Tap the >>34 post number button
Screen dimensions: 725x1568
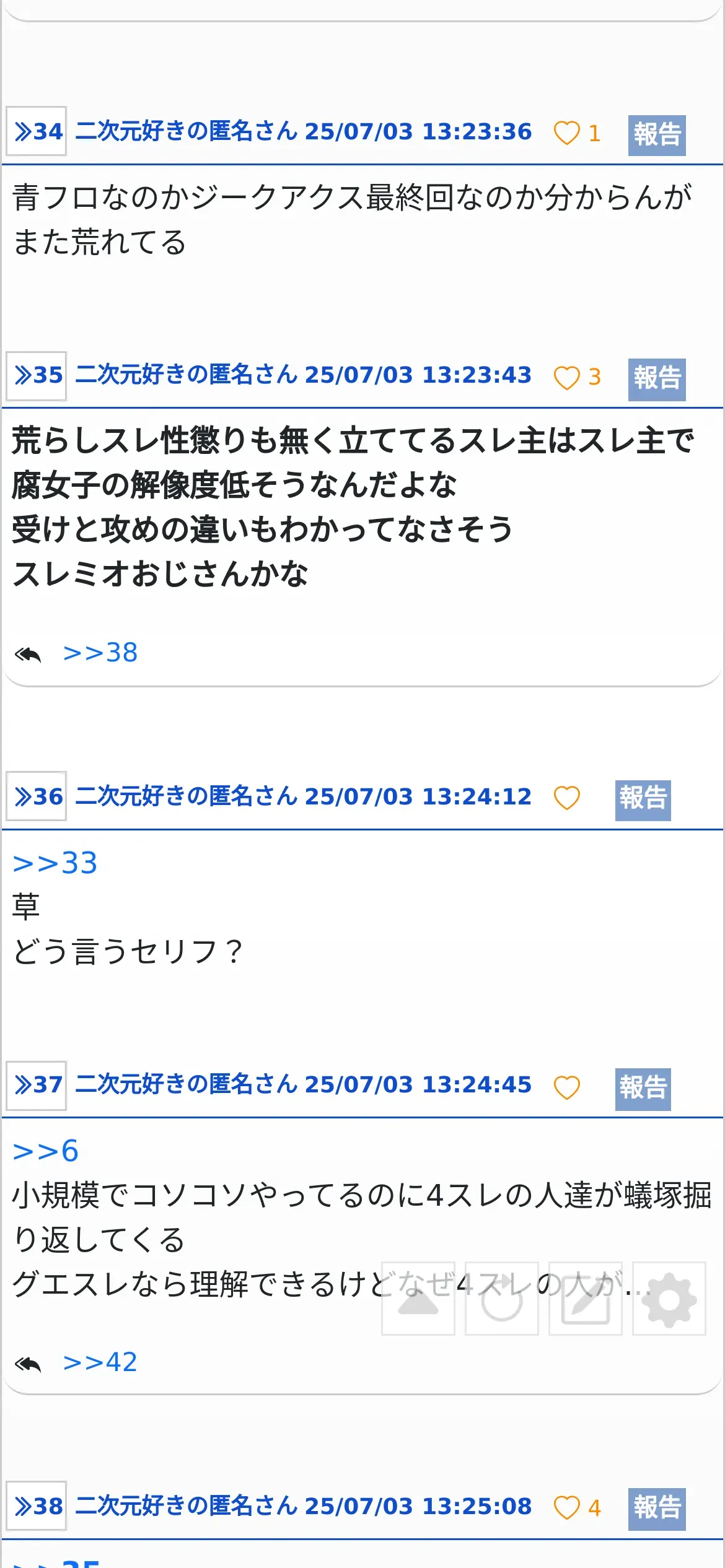click(37, 131)
